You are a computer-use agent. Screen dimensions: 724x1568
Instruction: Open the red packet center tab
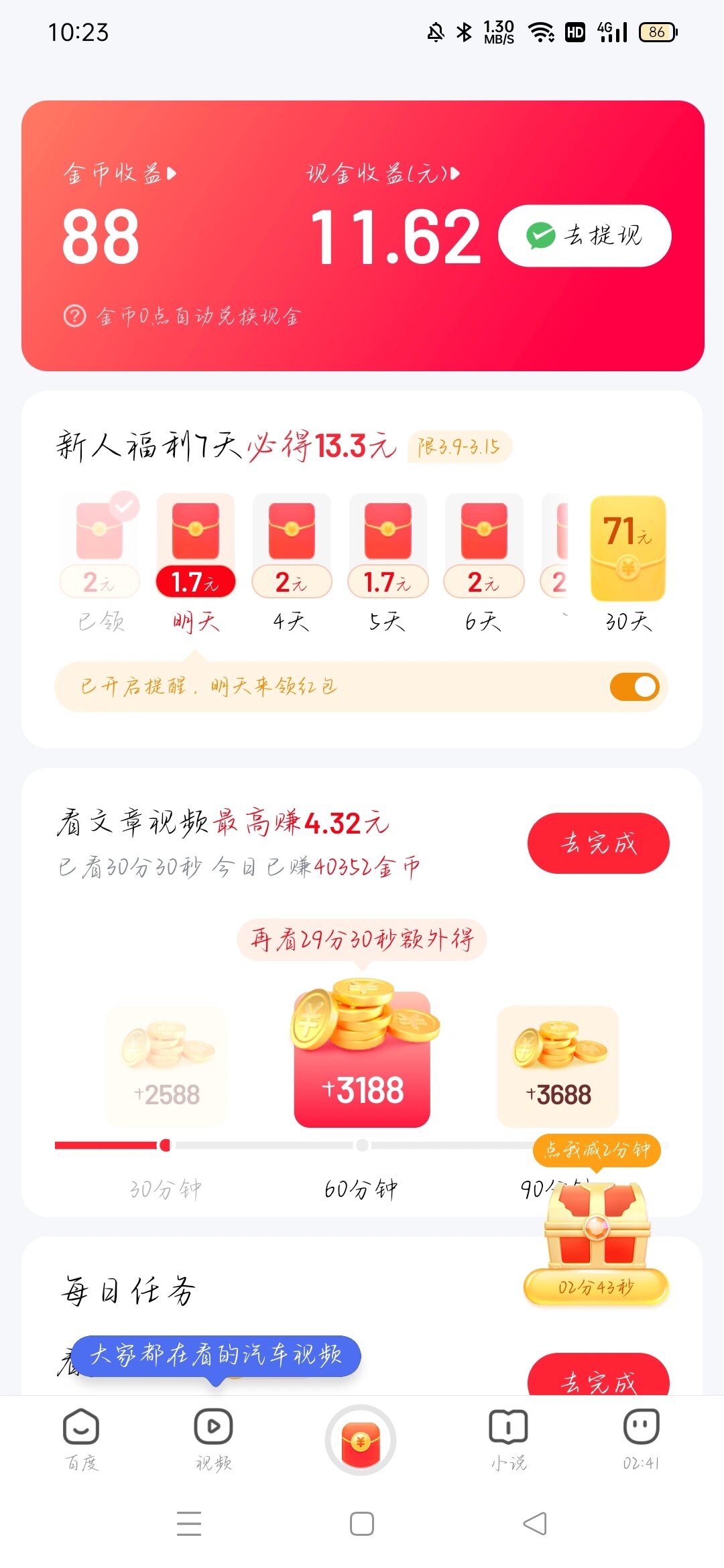[361, 1440]
